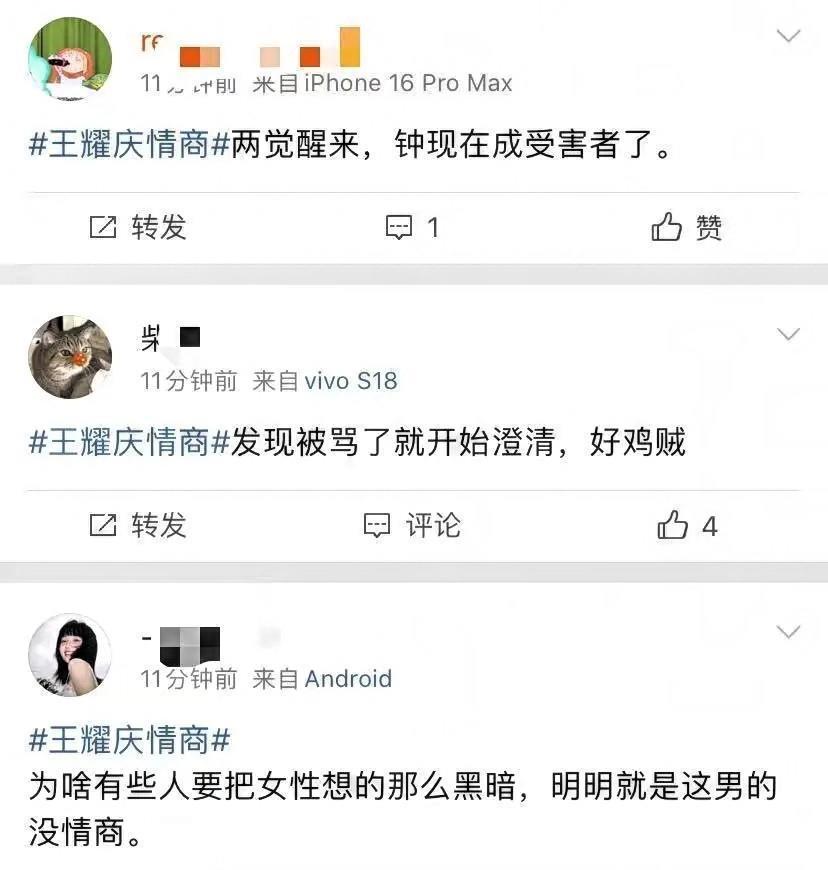This screenshot has width=828, height=870.
Task: Repost the post about 两觉醒来
Action: 138,228
